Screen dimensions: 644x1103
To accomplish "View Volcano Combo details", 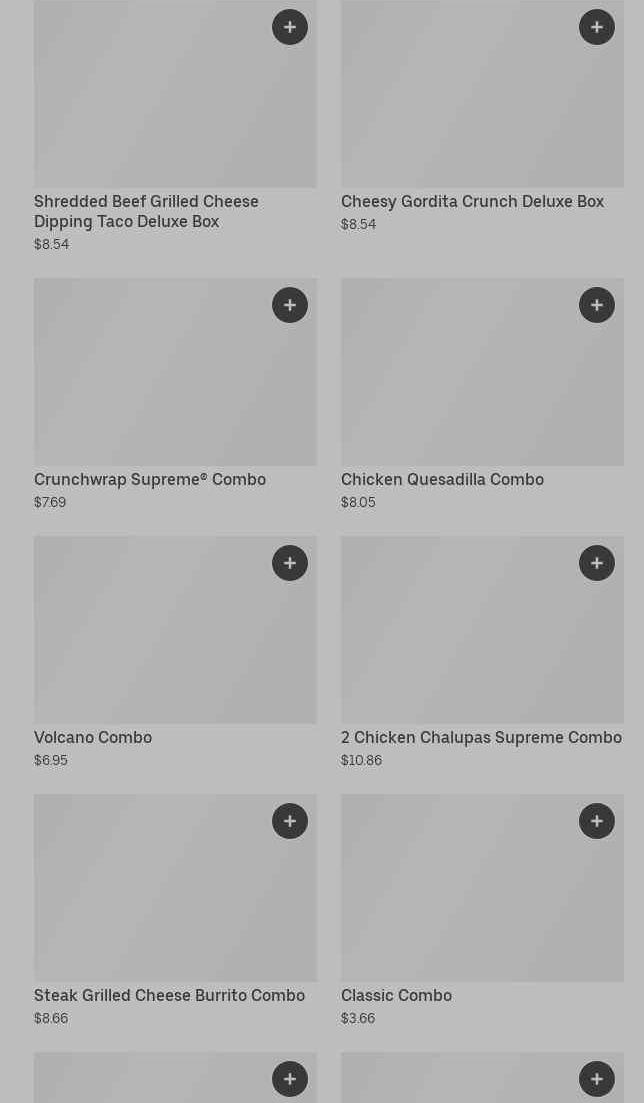I will [93, 737].
